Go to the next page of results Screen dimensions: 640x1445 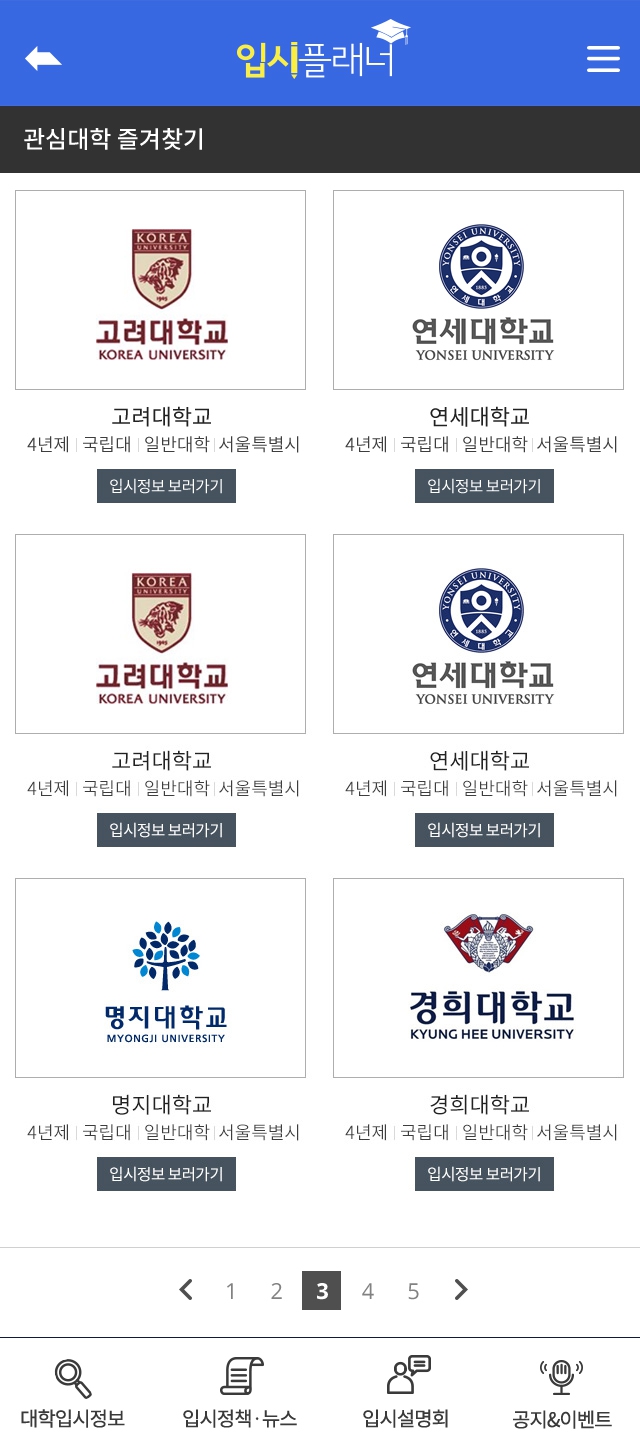pos(460,1290)
